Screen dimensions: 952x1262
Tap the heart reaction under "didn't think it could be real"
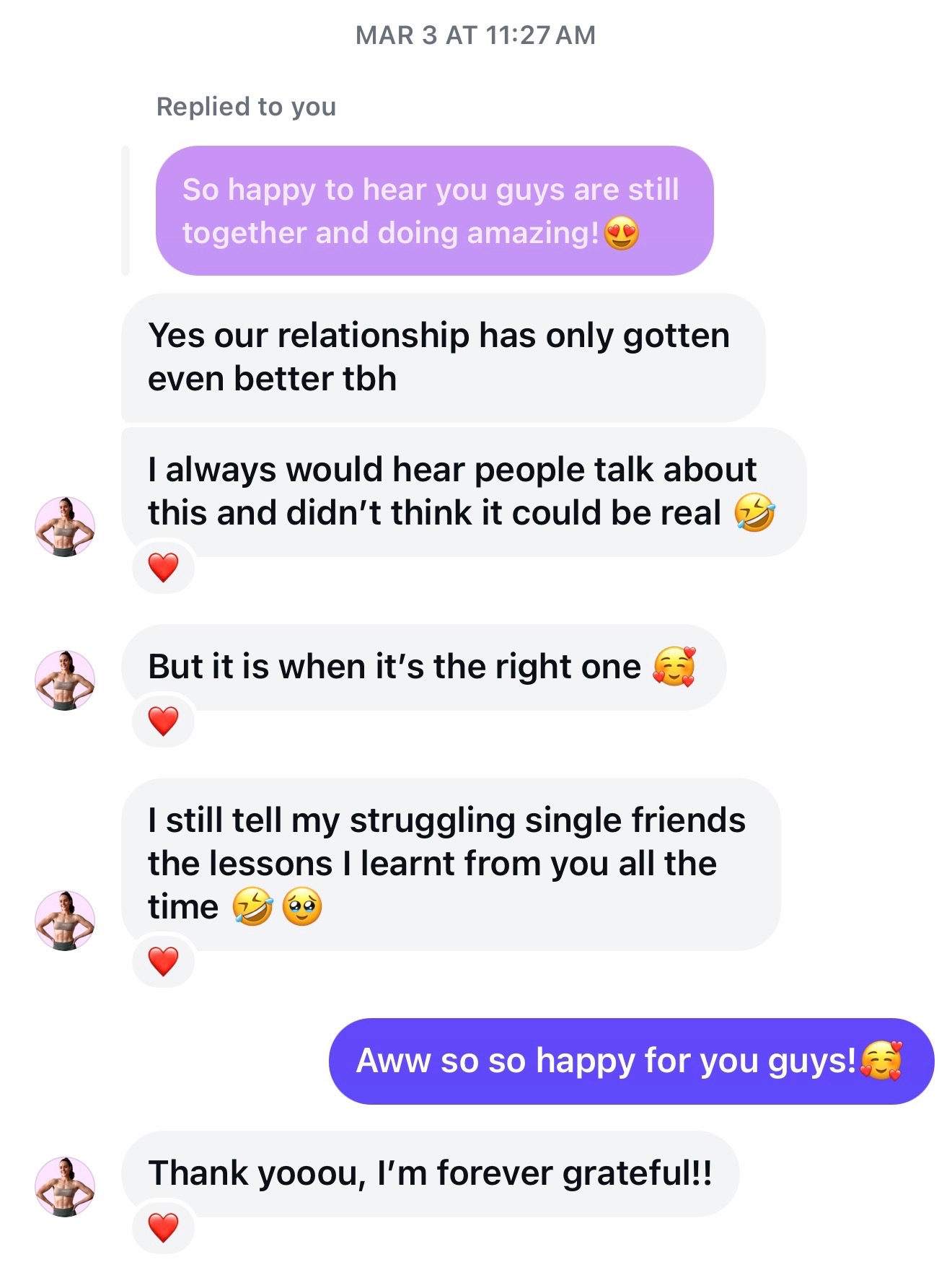(x=164, y=567)
